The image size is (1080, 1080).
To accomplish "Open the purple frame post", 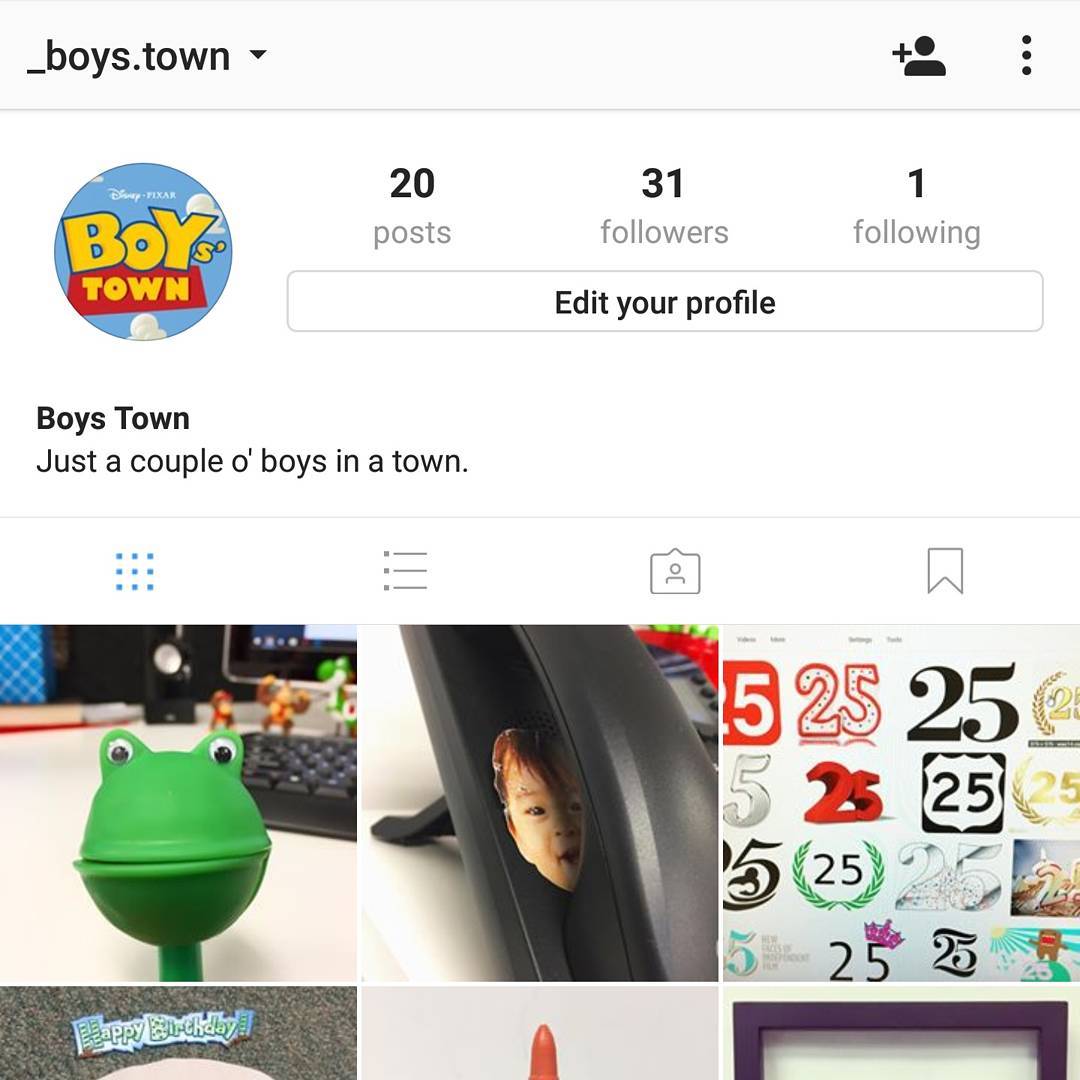I will click(x=900, y=1034).
